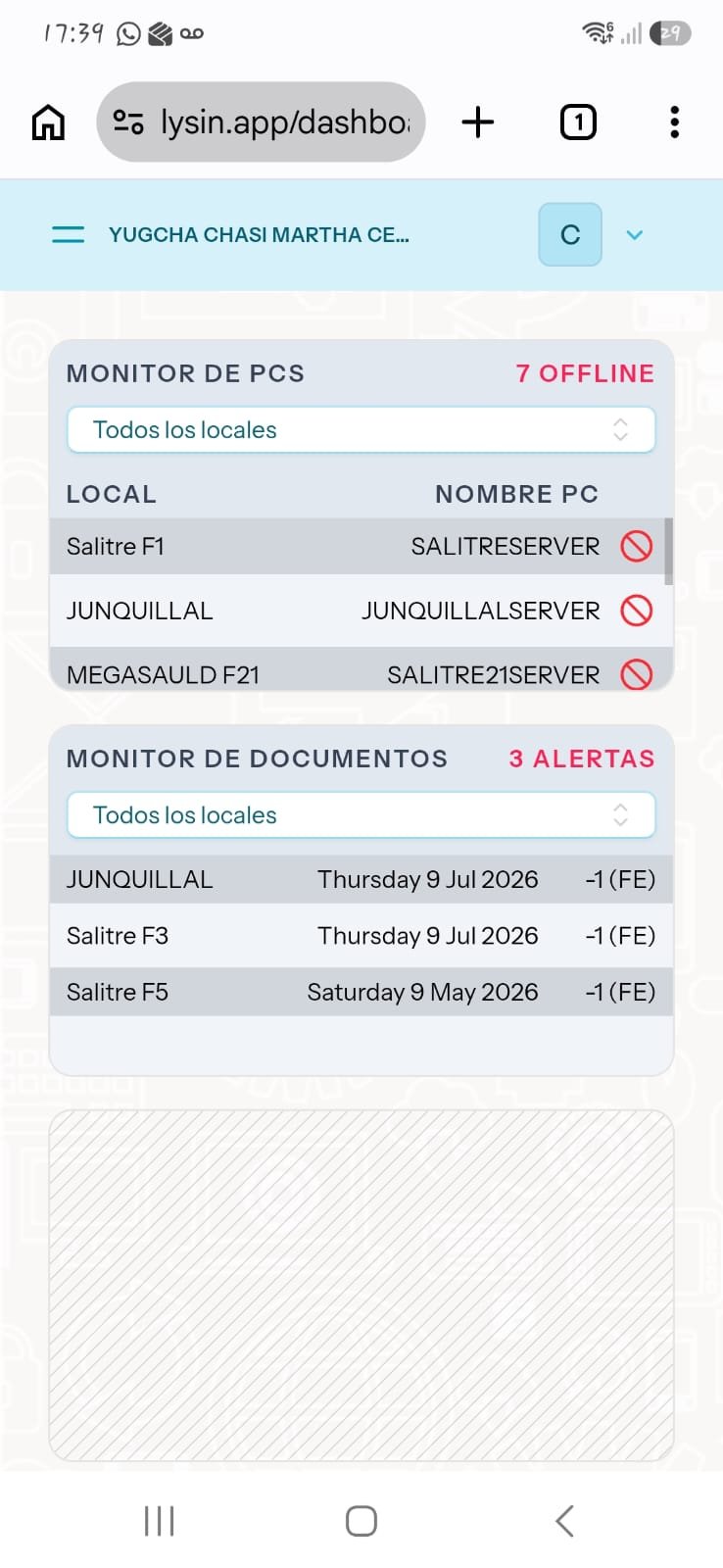Viewport: 723px width, 1568px height.
Task: Open locales dropdown in Monitor de PCs
Action: pos(361,429)
